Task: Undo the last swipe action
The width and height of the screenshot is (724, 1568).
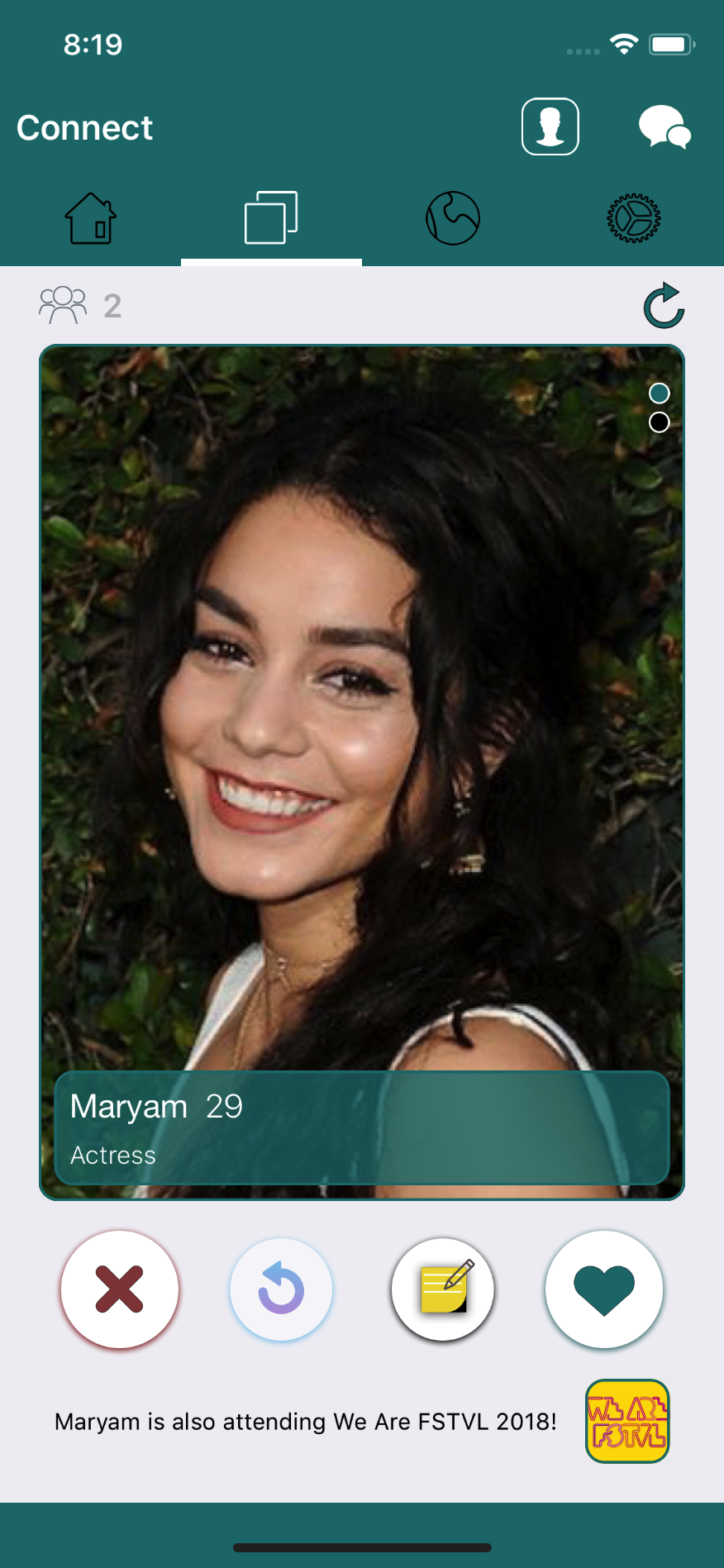Action: tap(281, 1289)
